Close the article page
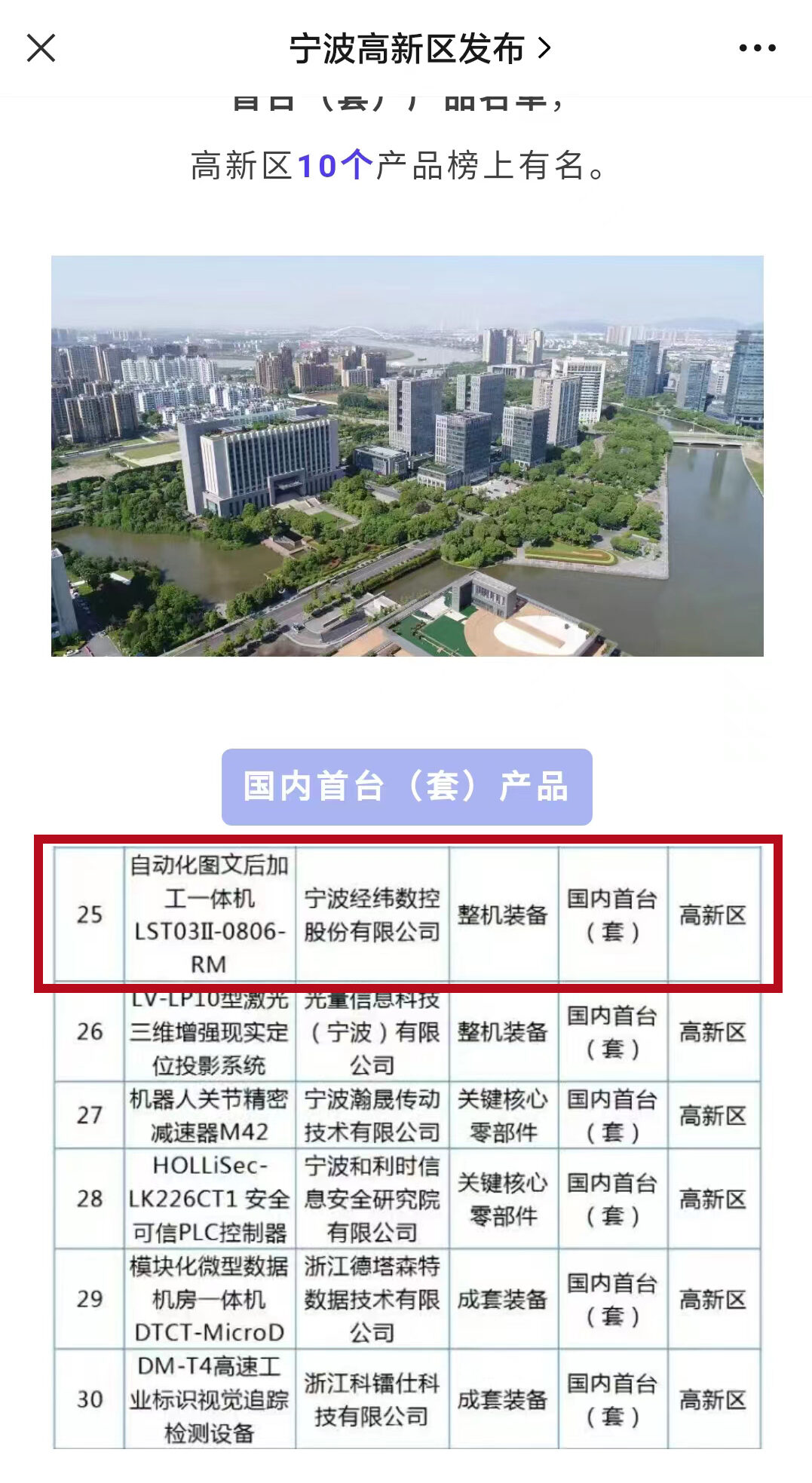The image size is (812, 1483). 41,48
